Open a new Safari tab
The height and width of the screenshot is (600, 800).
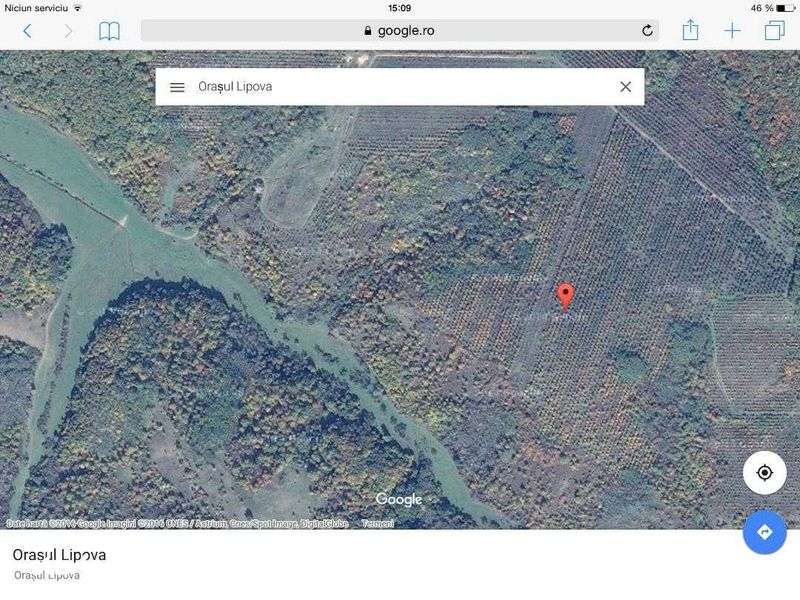click(732, 31)
